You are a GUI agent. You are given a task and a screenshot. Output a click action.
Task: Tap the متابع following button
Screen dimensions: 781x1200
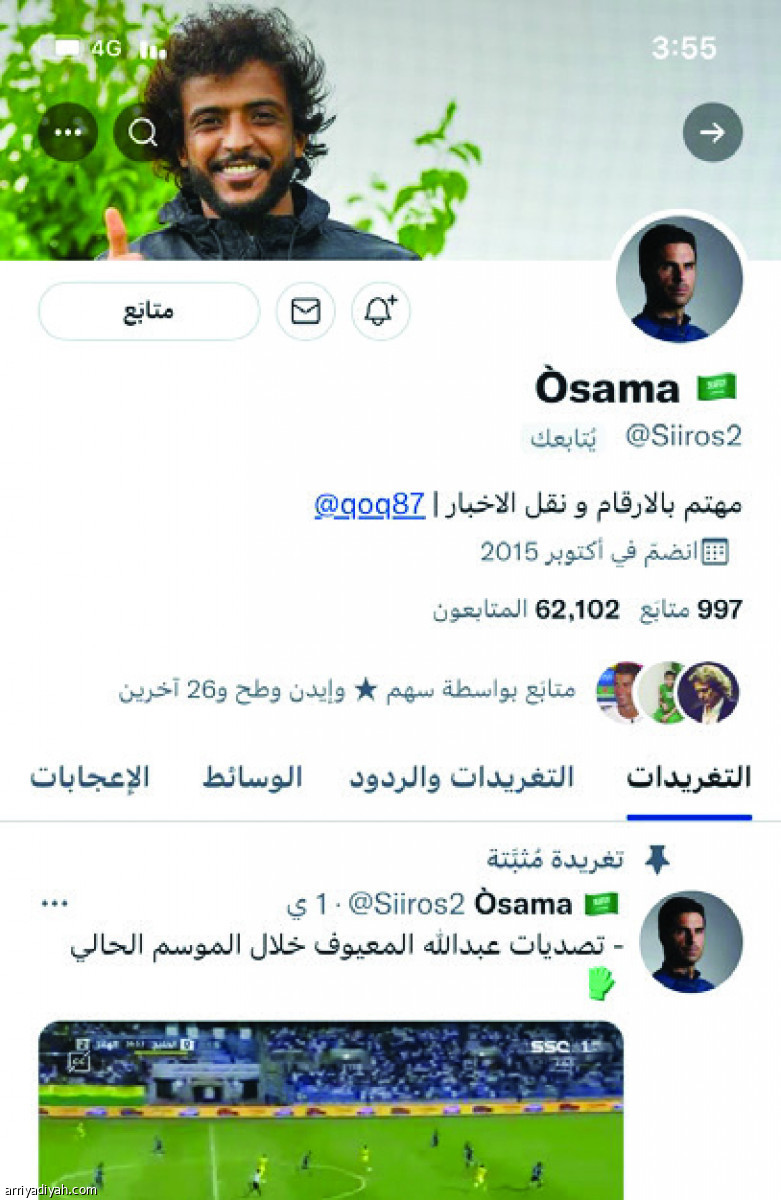click(x=149, y=311)
